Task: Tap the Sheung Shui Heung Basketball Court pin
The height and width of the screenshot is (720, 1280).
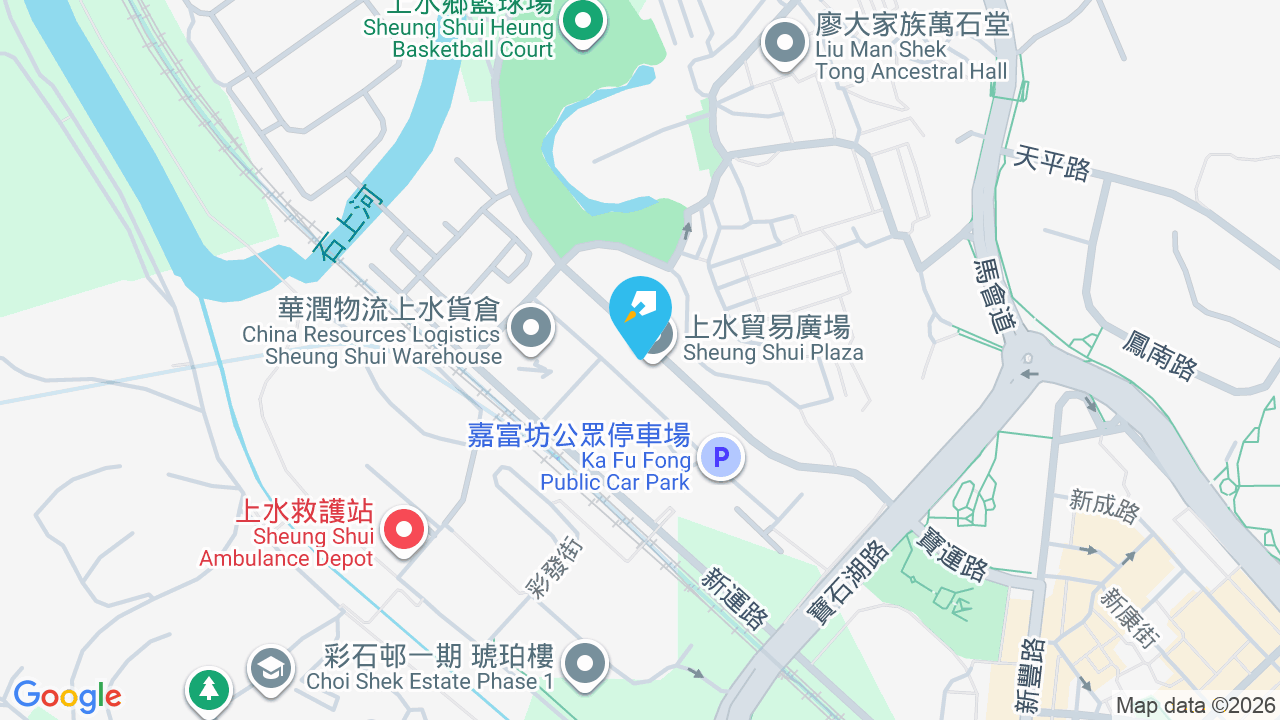Action: pyautogui.click(x=582, y=22)
